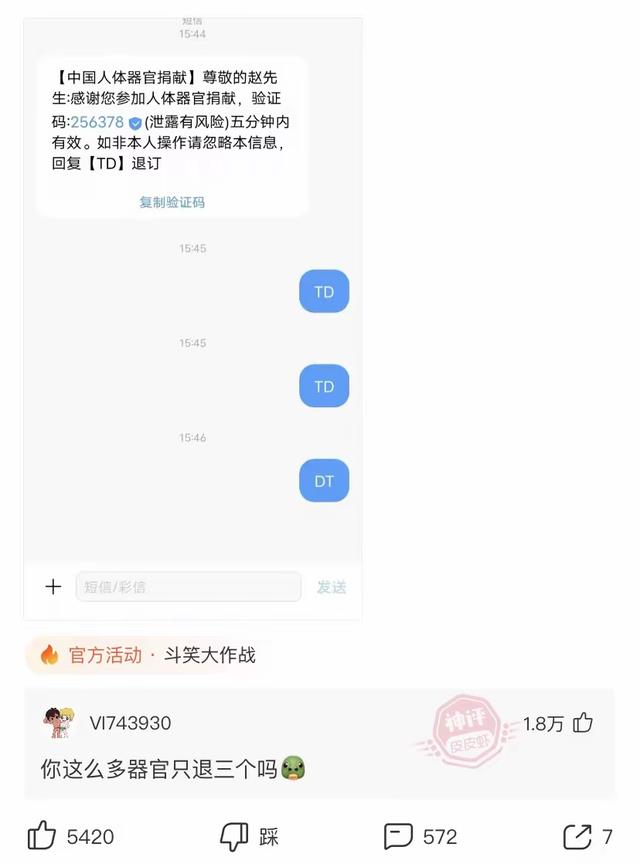The image size is (640, 864).
Task: Open the 官方活动 斗笑大作战 topic tag
Action: pyautogui.click(x=149, y=655)
